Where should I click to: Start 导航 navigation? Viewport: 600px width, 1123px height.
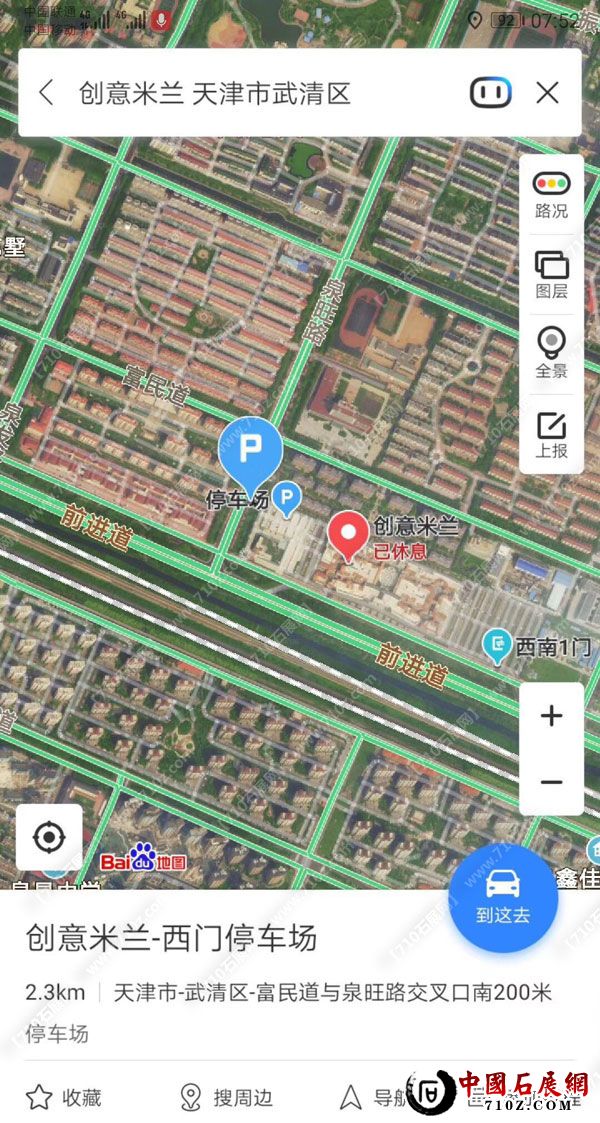[375, 1097]
